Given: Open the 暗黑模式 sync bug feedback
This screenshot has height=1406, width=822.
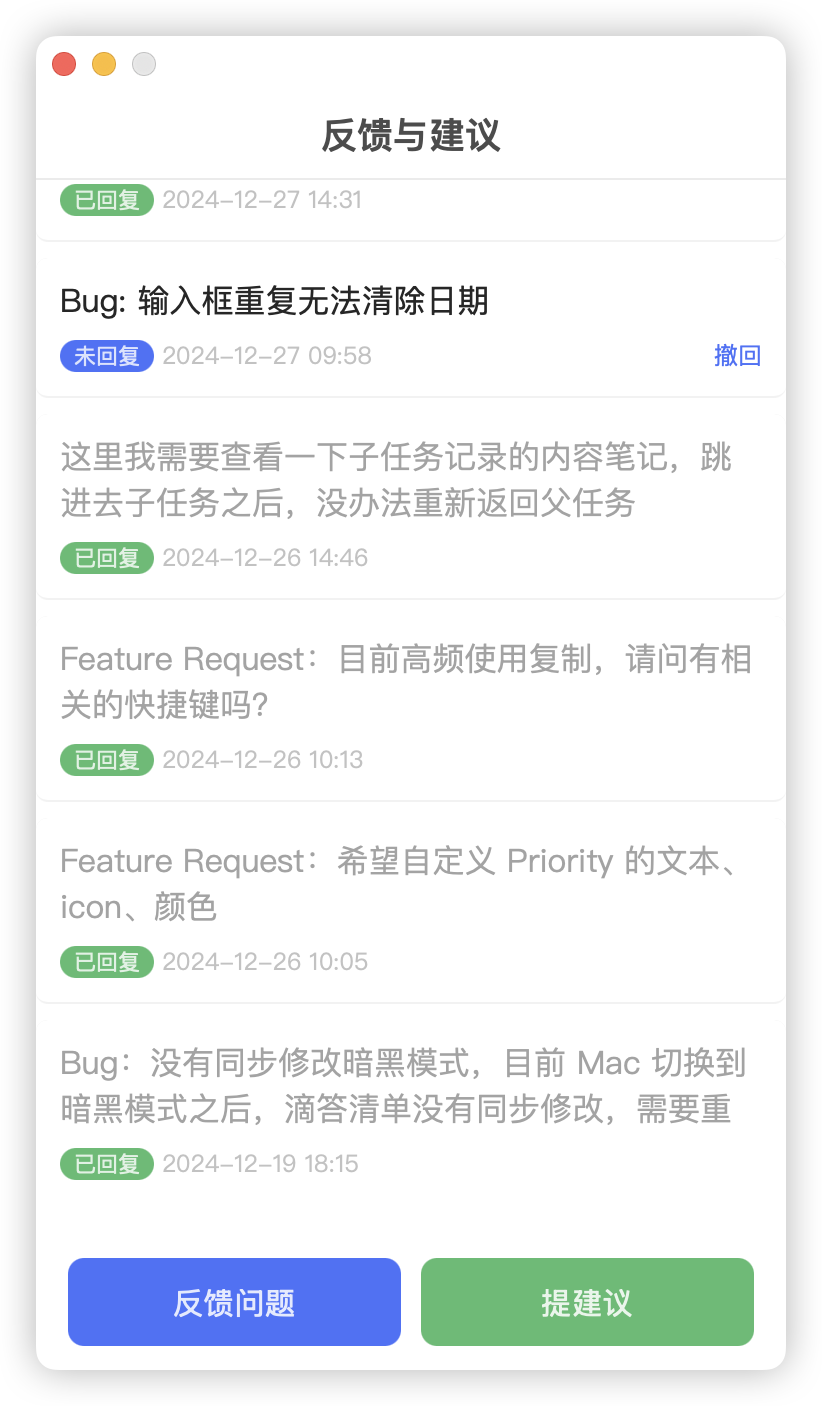Looking at the screenshot, I should pos(403,1086).
